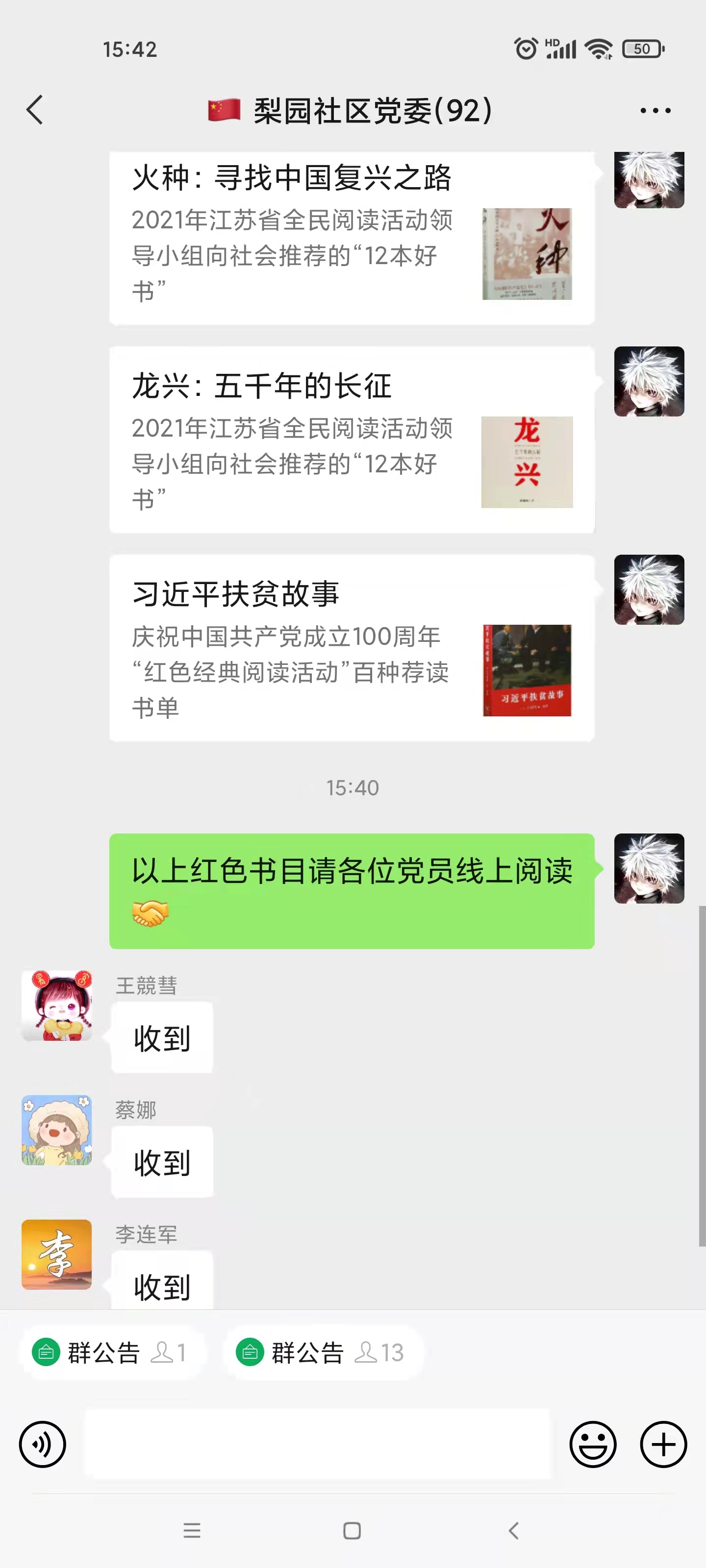Tap the system home button

click(352, 1530)
